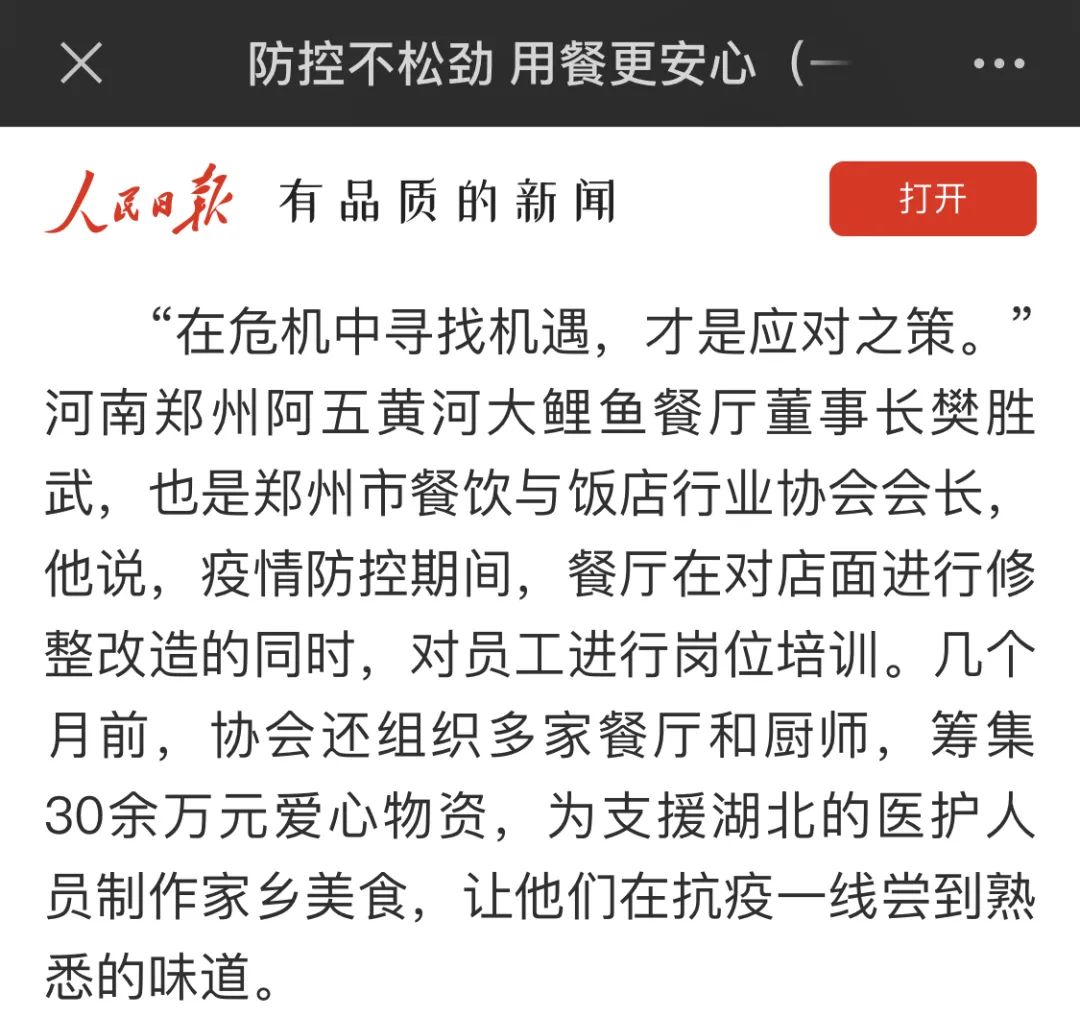The image size is (1080, 1022).
Task: Tap the red 打开 button
Action: 932,199
